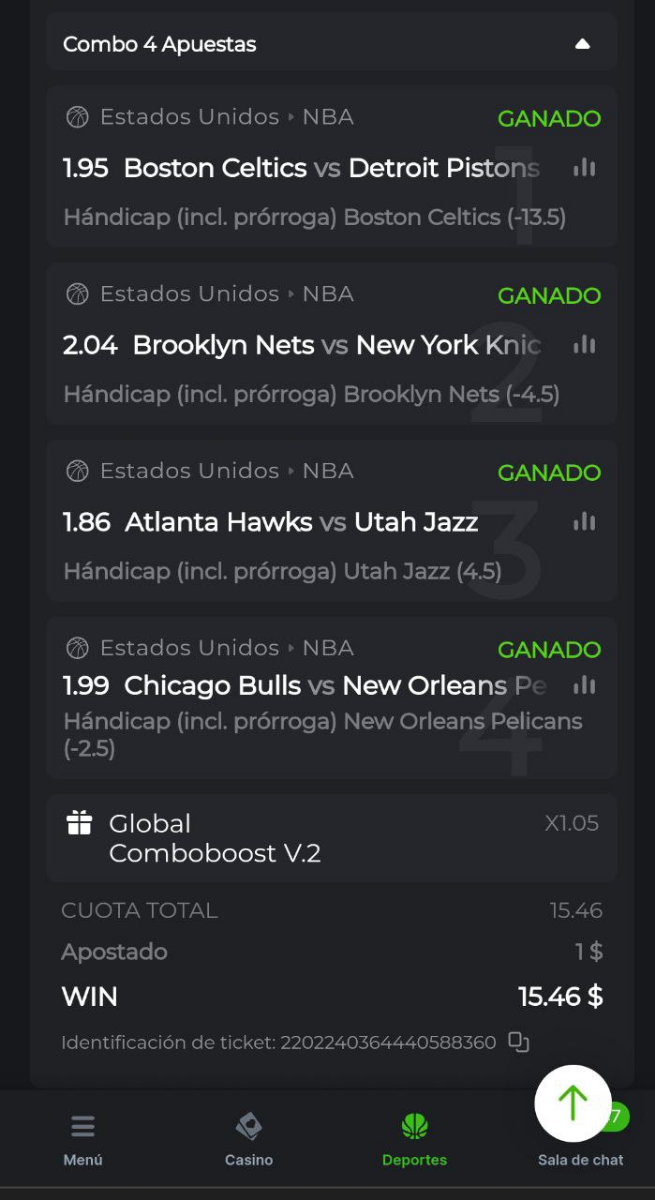Open Atlanta Hawks vs Utah Jazz bet
Image resolution: width=655 pixels, height=1200 pixels.
click(300, 522)
